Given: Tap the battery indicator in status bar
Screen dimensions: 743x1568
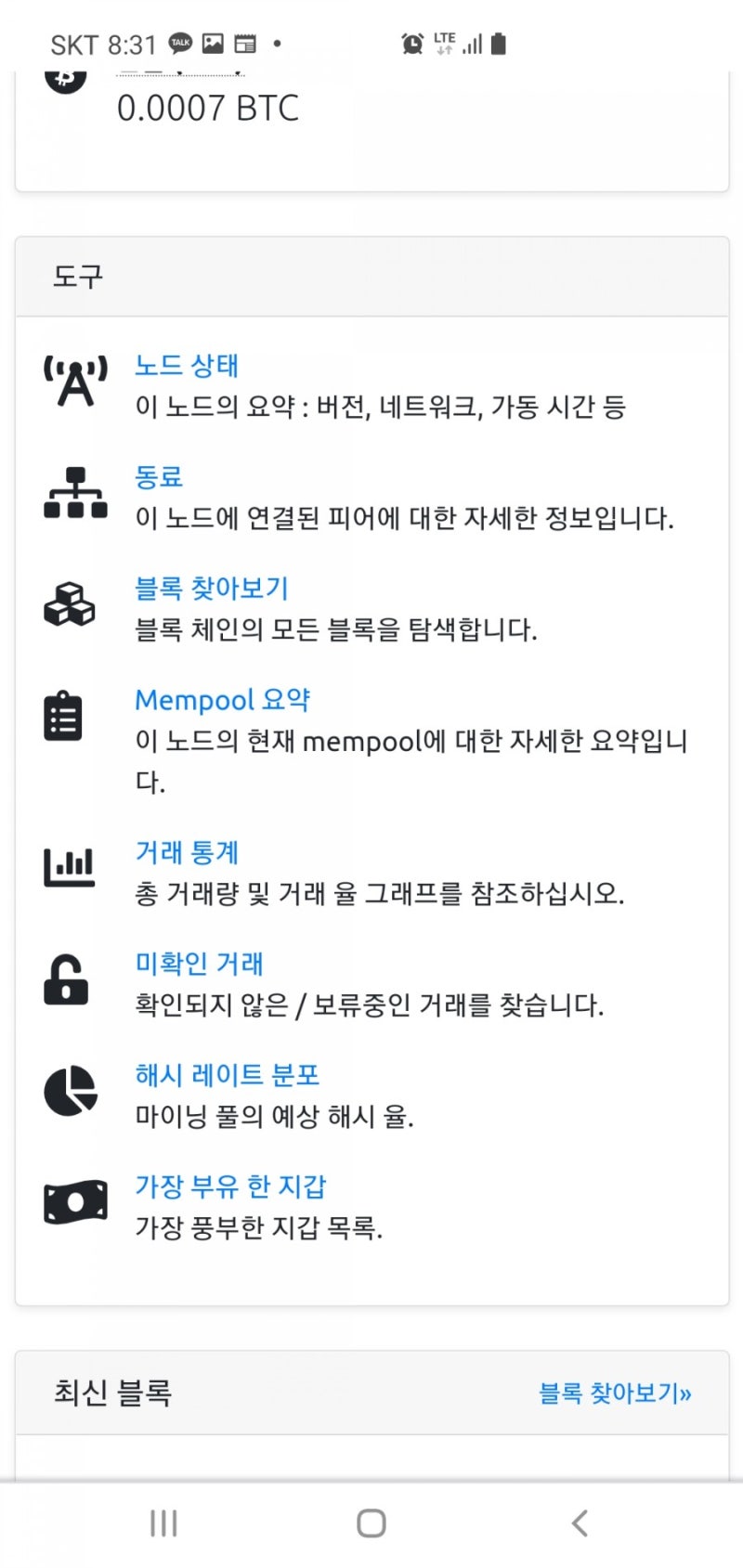Looking at the screenshot, I should coord(499,42).
